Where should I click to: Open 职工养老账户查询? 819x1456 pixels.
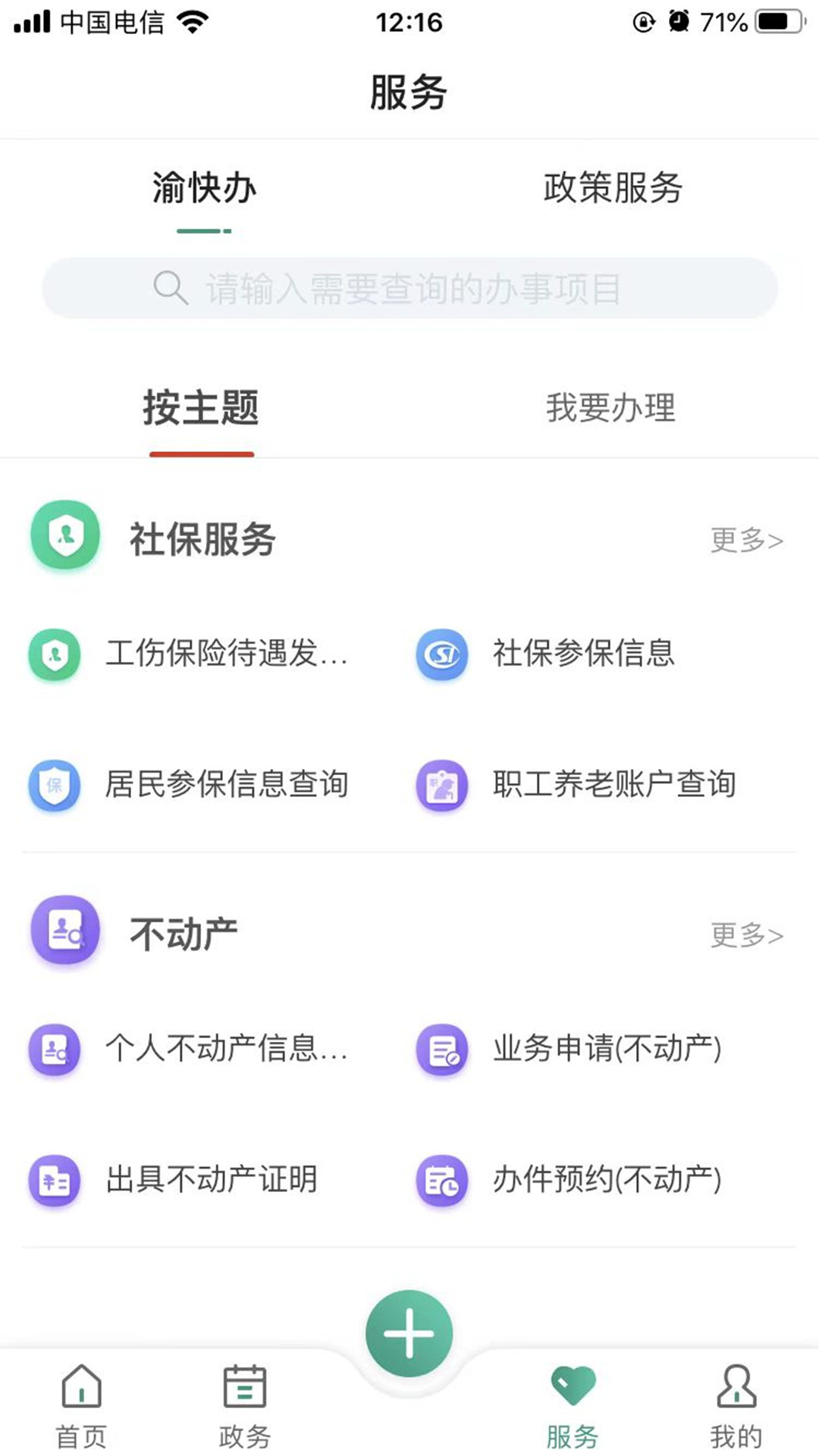(576, 784)
